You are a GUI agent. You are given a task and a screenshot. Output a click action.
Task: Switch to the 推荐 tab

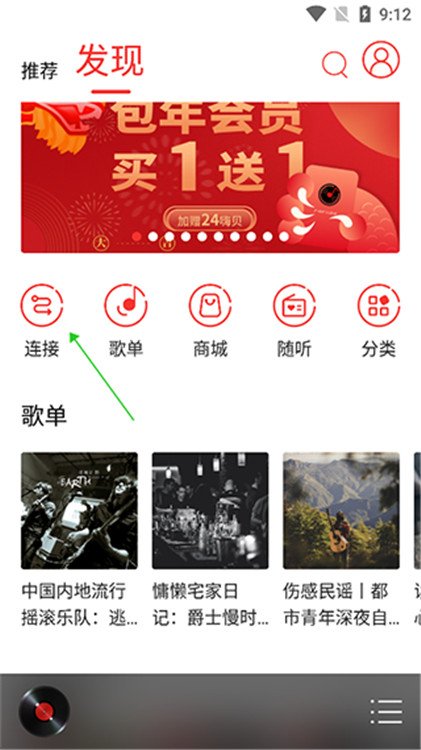(x=39, y=70)
